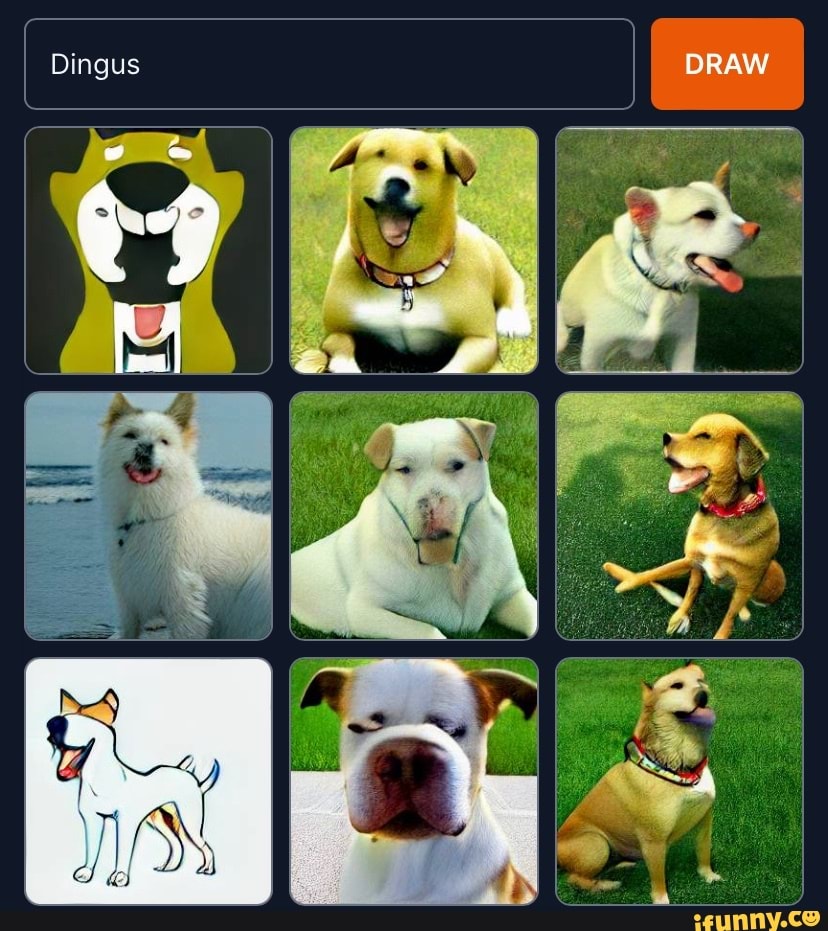Select the bulldog close-up face image
This screenshot has width=828, height=931.
(x=414, y=780)
